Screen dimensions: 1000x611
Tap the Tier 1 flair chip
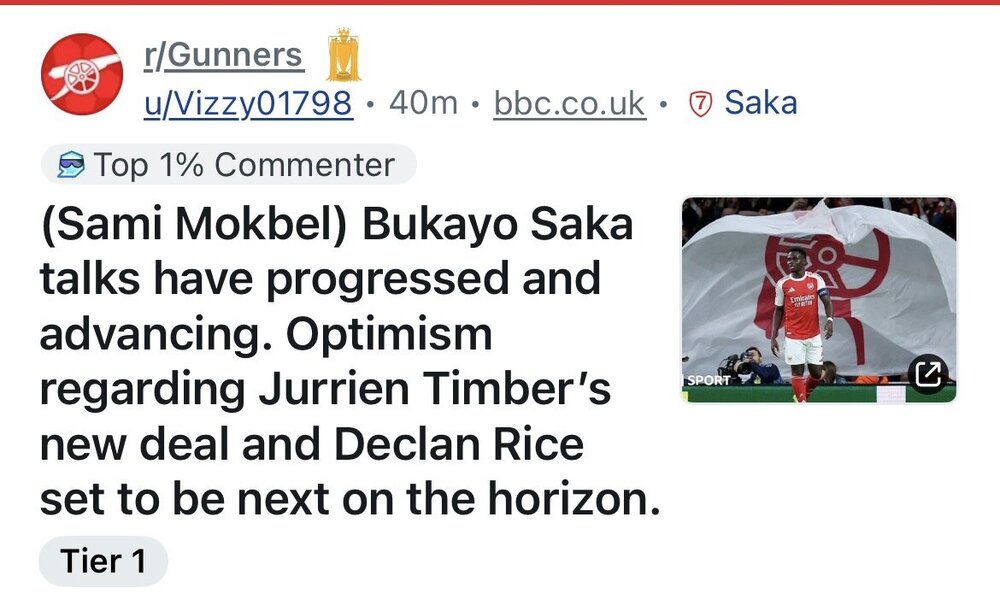[103, 562]
